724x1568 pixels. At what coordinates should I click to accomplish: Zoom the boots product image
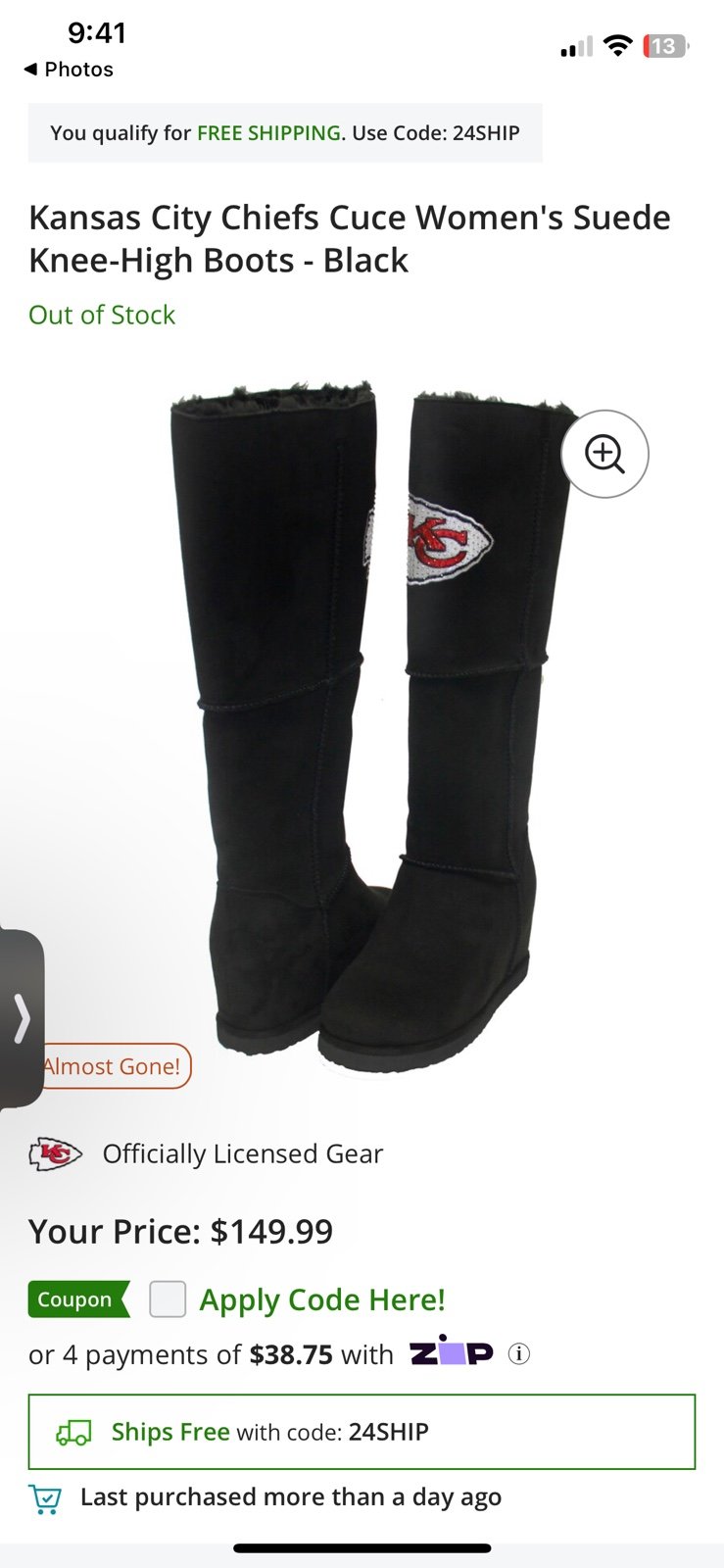604,454
